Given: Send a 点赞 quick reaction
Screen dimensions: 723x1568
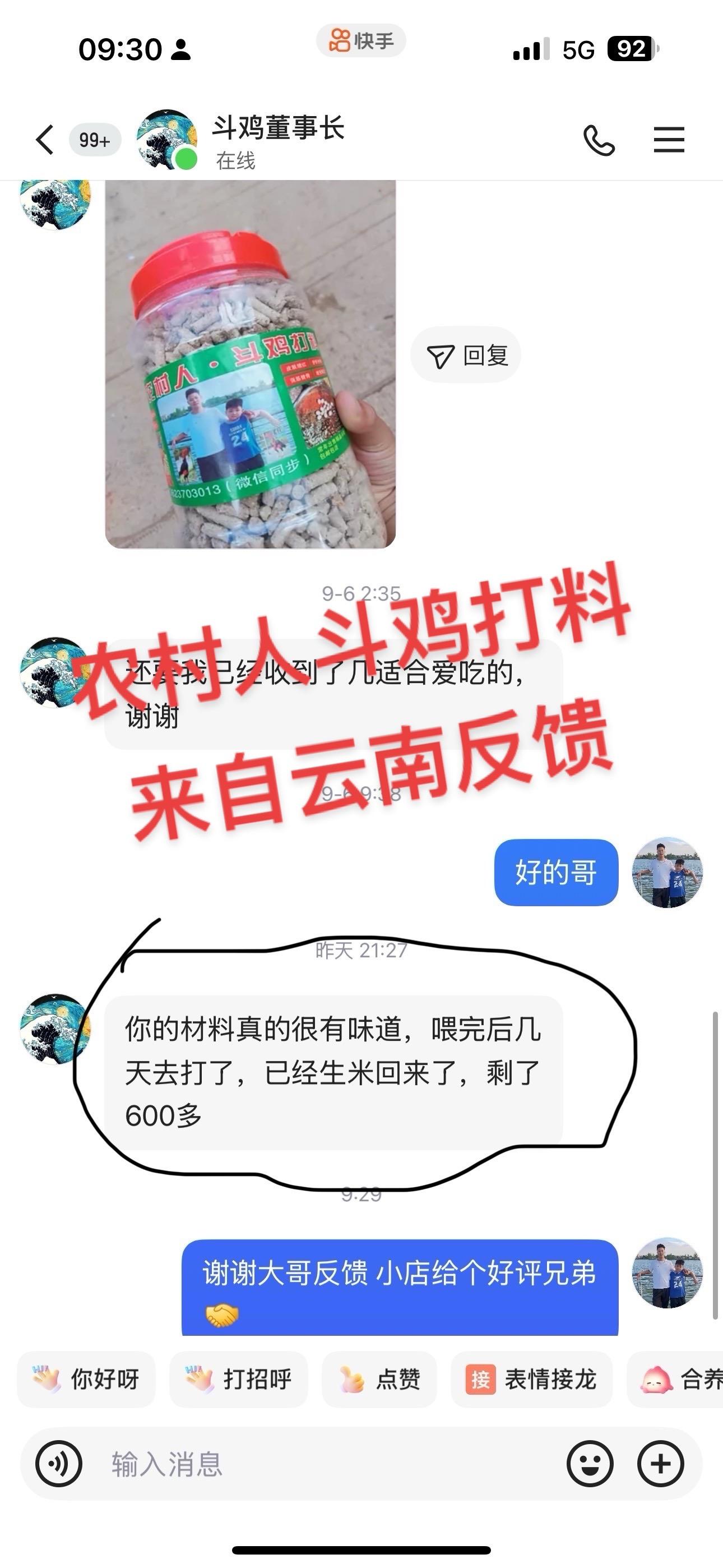Looking at the screenshot, I should [x=380, y=1380].
